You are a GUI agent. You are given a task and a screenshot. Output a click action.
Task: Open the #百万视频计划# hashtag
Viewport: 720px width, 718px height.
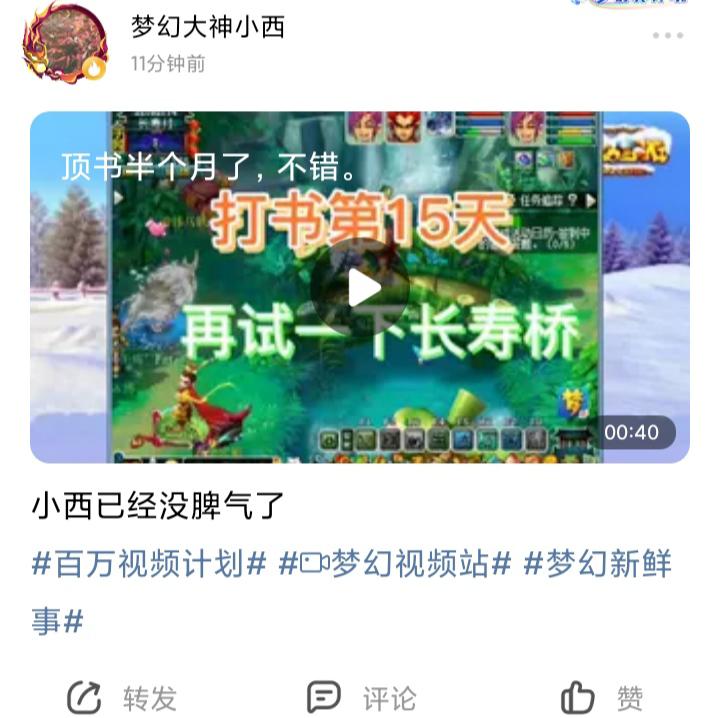149,564
